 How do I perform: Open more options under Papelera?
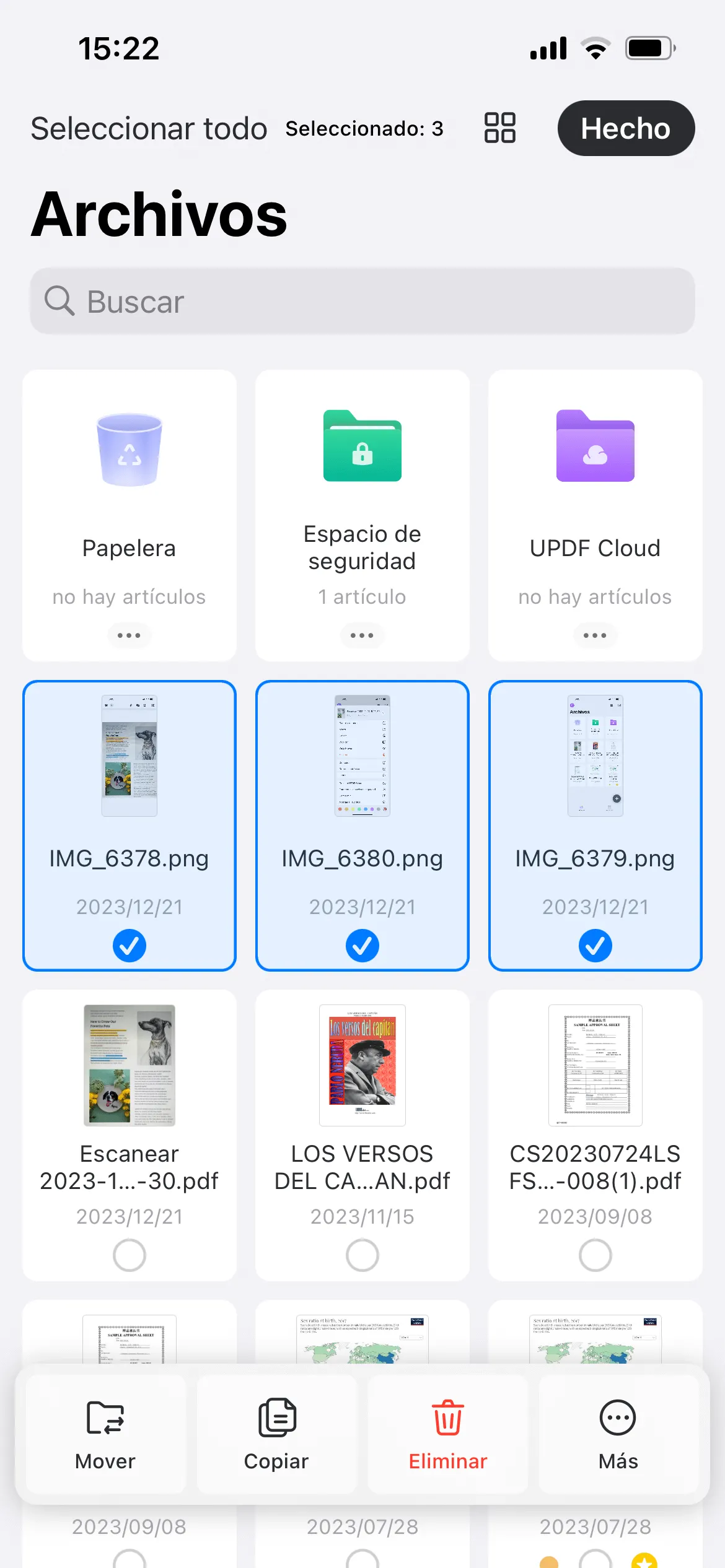point(129,635)
